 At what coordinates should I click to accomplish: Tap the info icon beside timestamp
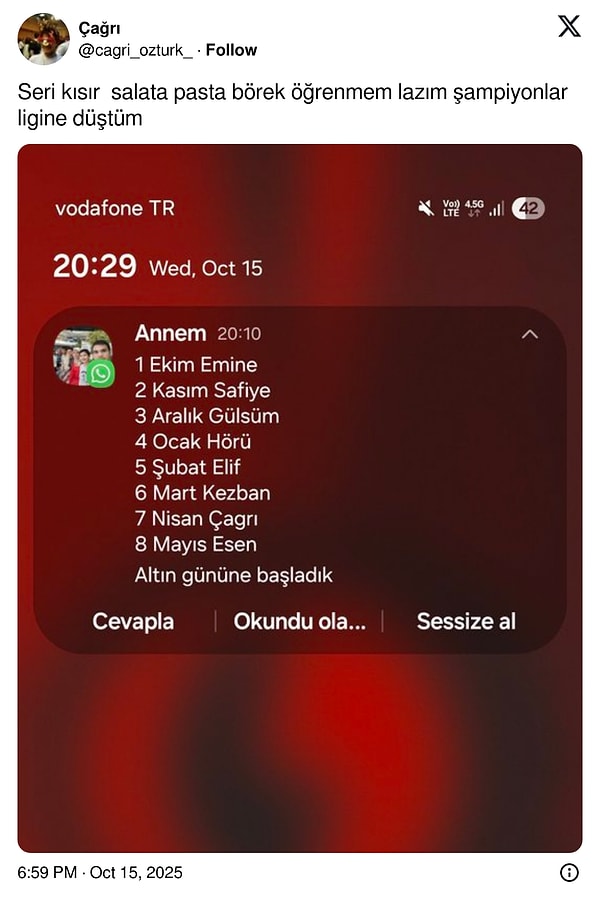569,873
